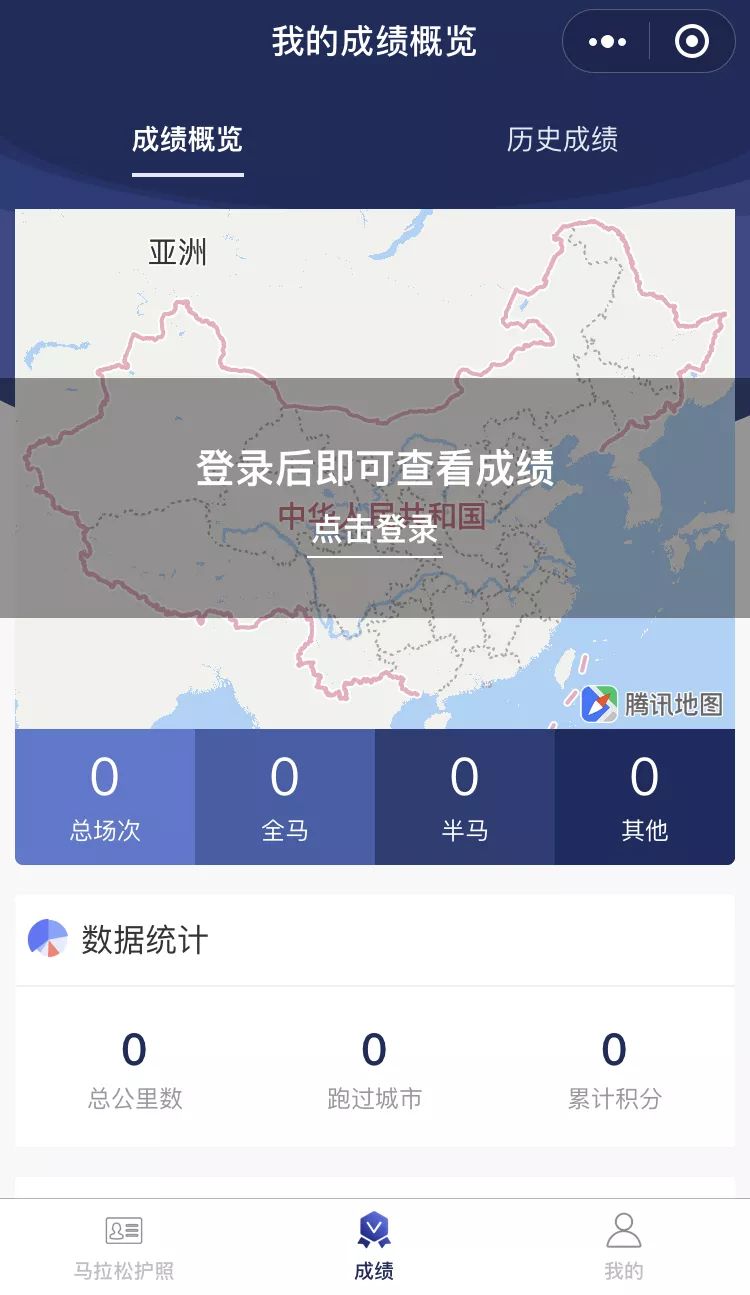Go to the 我的 tab

[624, 1248]
